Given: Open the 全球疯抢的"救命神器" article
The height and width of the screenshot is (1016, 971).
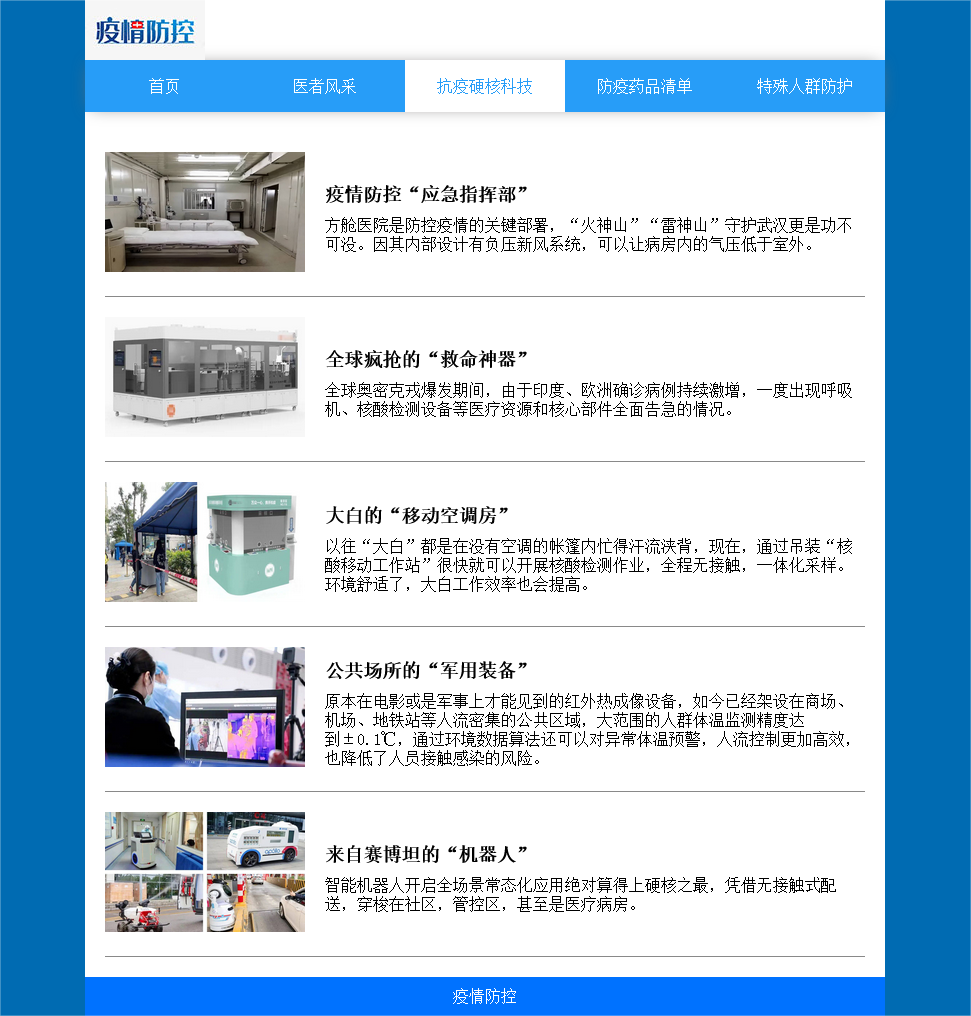Looking at the screenshot, I should pos(426,359).
